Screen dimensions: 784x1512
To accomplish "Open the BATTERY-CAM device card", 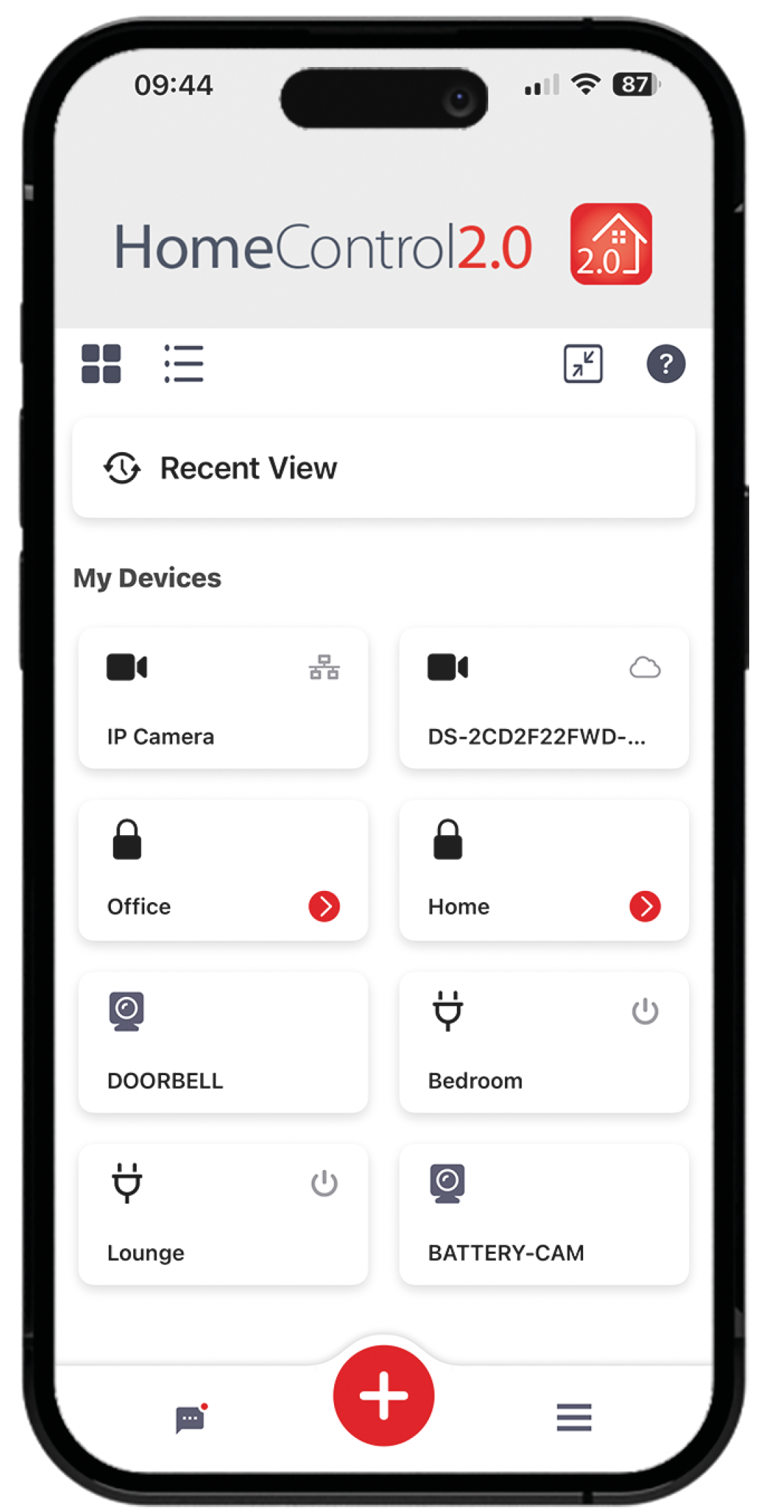I will click(543, 1215).
